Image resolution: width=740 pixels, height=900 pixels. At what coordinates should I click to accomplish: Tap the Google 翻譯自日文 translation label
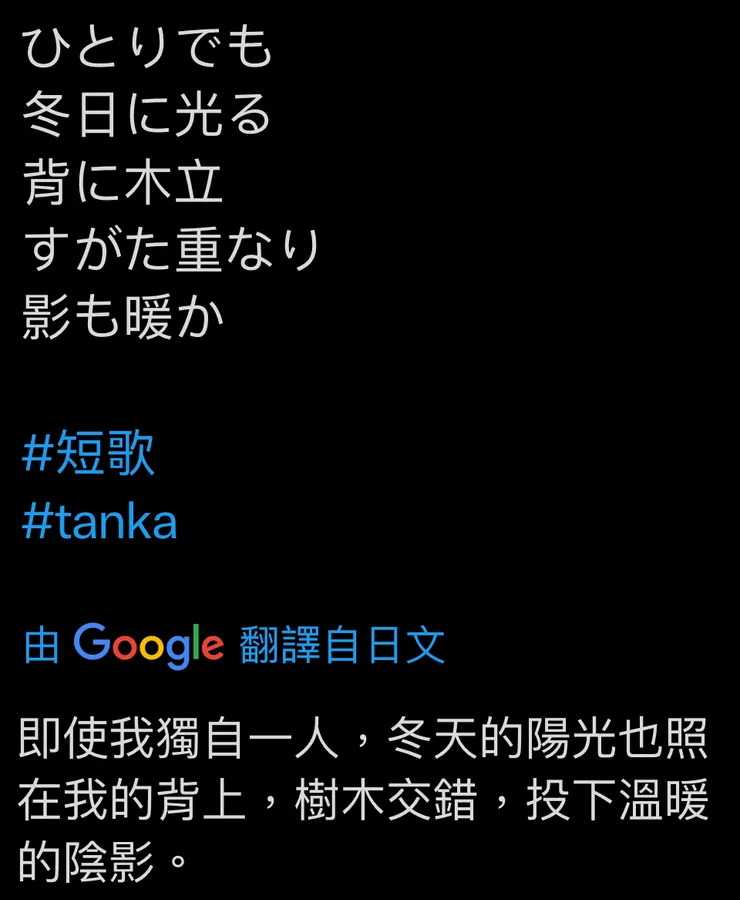(234, 646)
